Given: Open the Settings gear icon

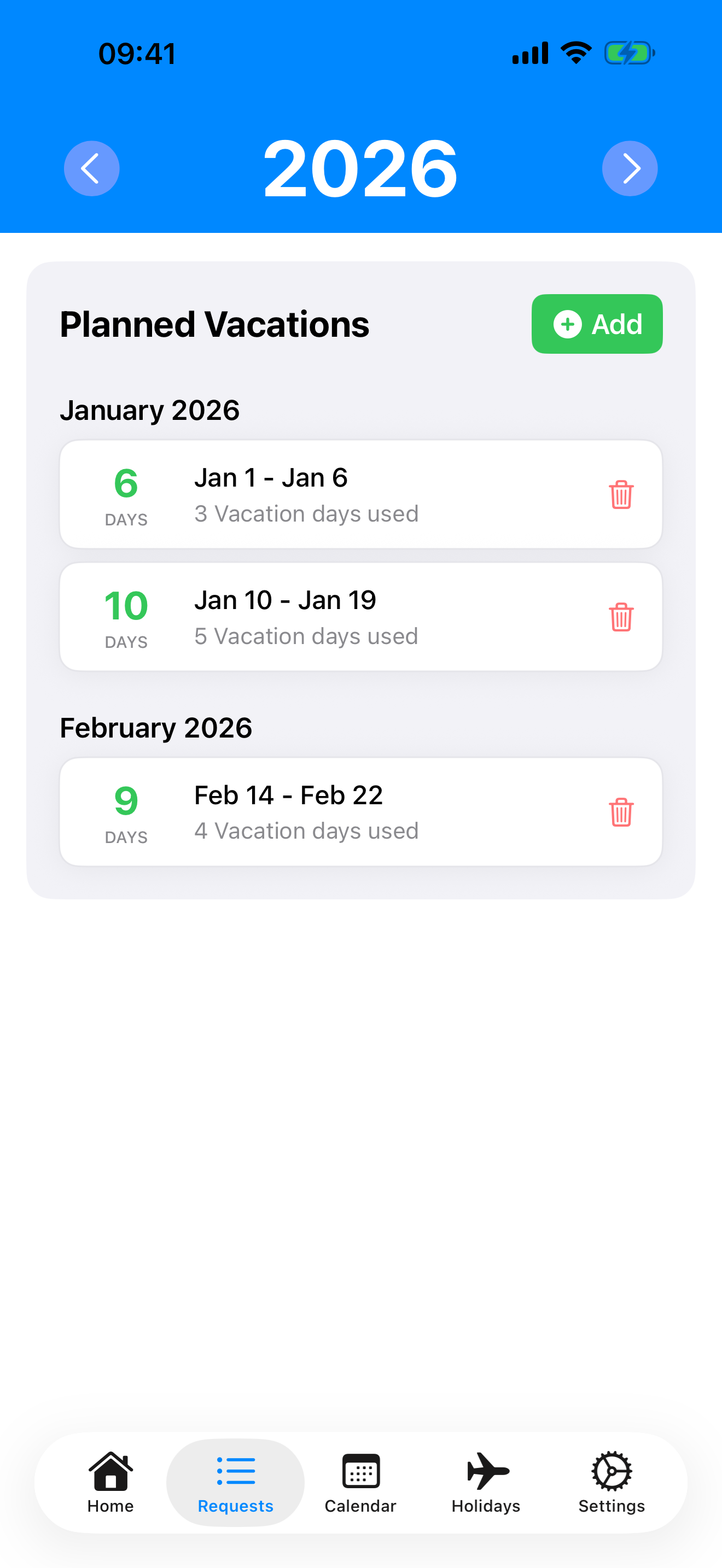Looking at the screenshot, I should [610, 1470].
